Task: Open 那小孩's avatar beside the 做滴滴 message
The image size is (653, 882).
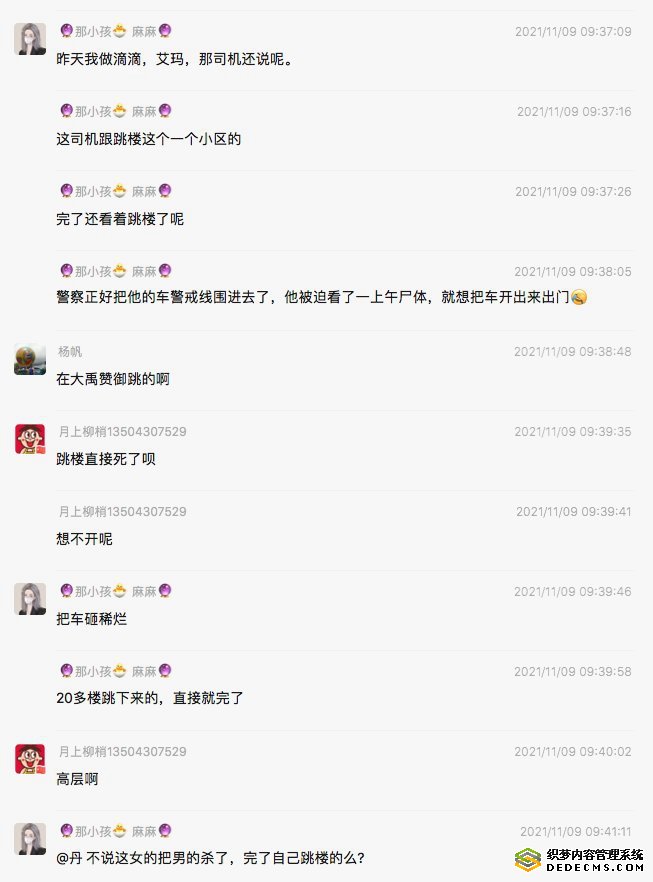Action: 30,39
